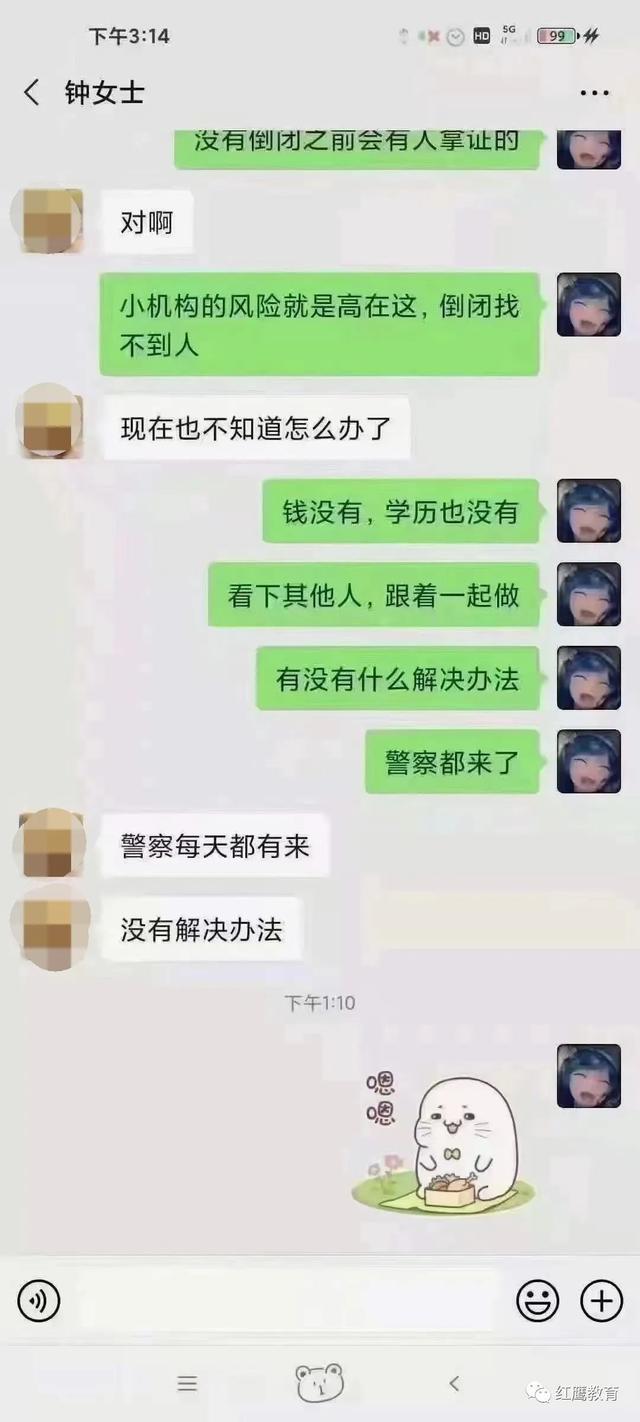
Task: Open the chat overflow menu
Action: pyautogui.click(x=594, y=93)
